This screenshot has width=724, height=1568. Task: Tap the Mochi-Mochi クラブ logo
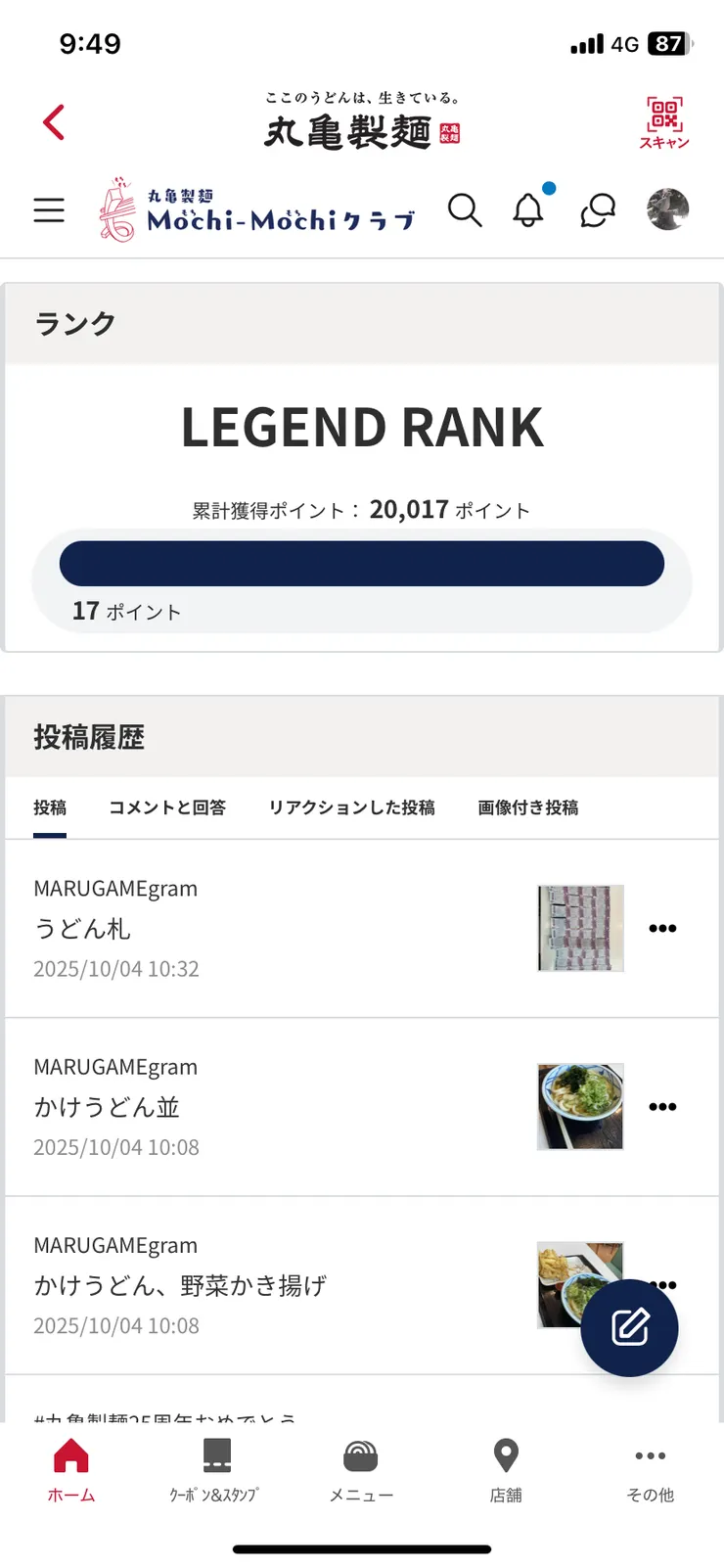tap(256, 209)
